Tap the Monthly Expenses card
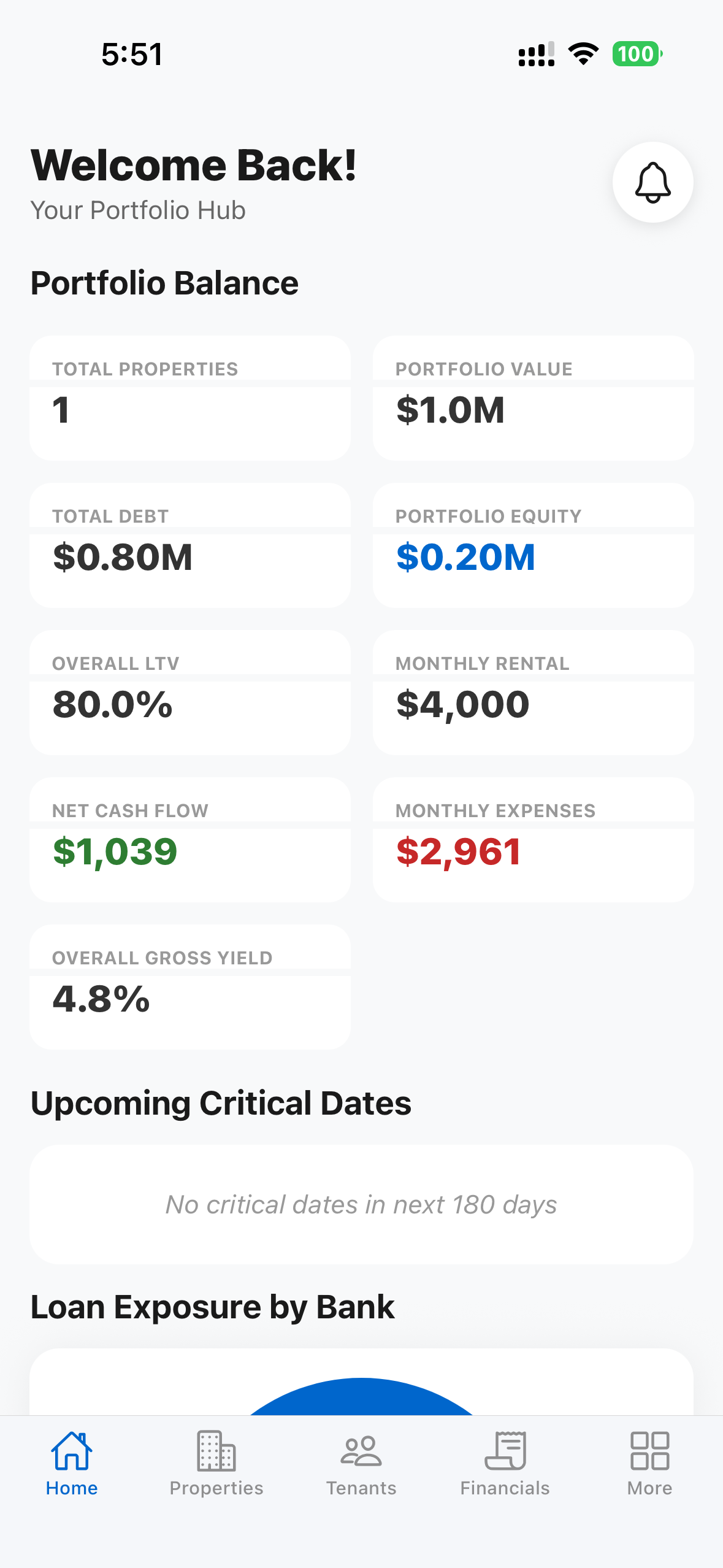 pos(532,839)
